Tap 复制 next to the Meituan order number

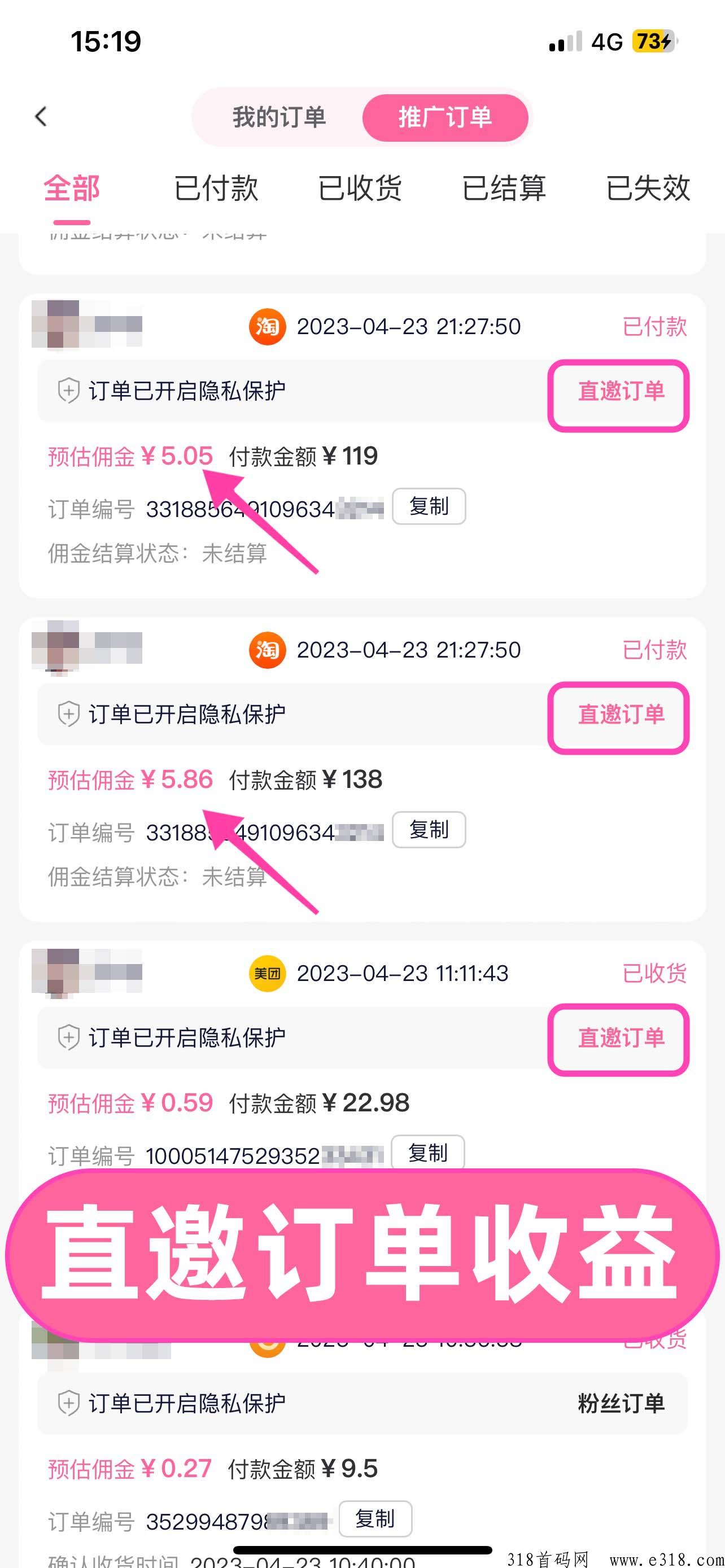pos(429,1152)
